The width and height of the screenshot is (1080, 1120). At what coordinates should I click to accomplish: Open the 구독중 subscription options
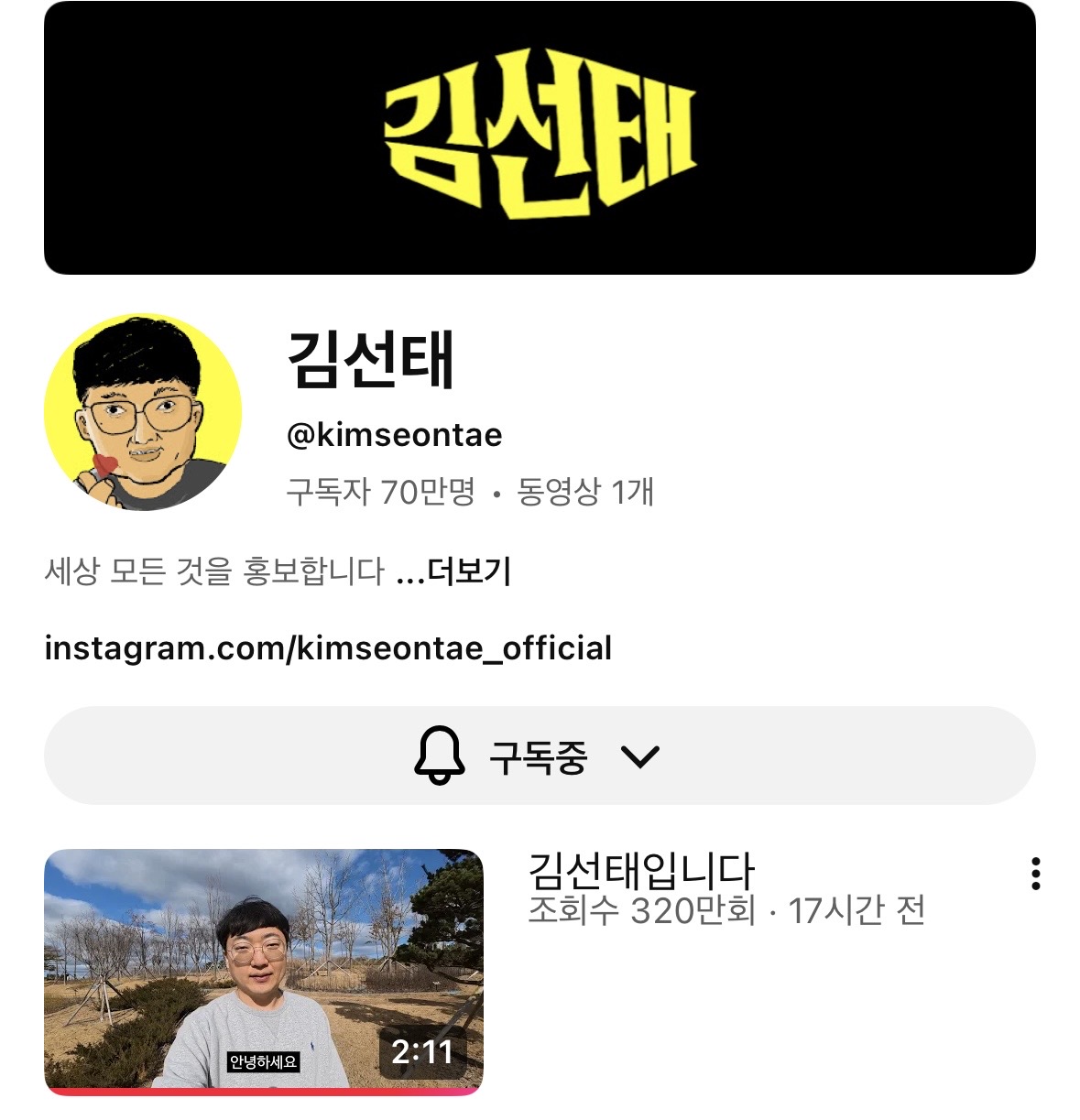540,756
